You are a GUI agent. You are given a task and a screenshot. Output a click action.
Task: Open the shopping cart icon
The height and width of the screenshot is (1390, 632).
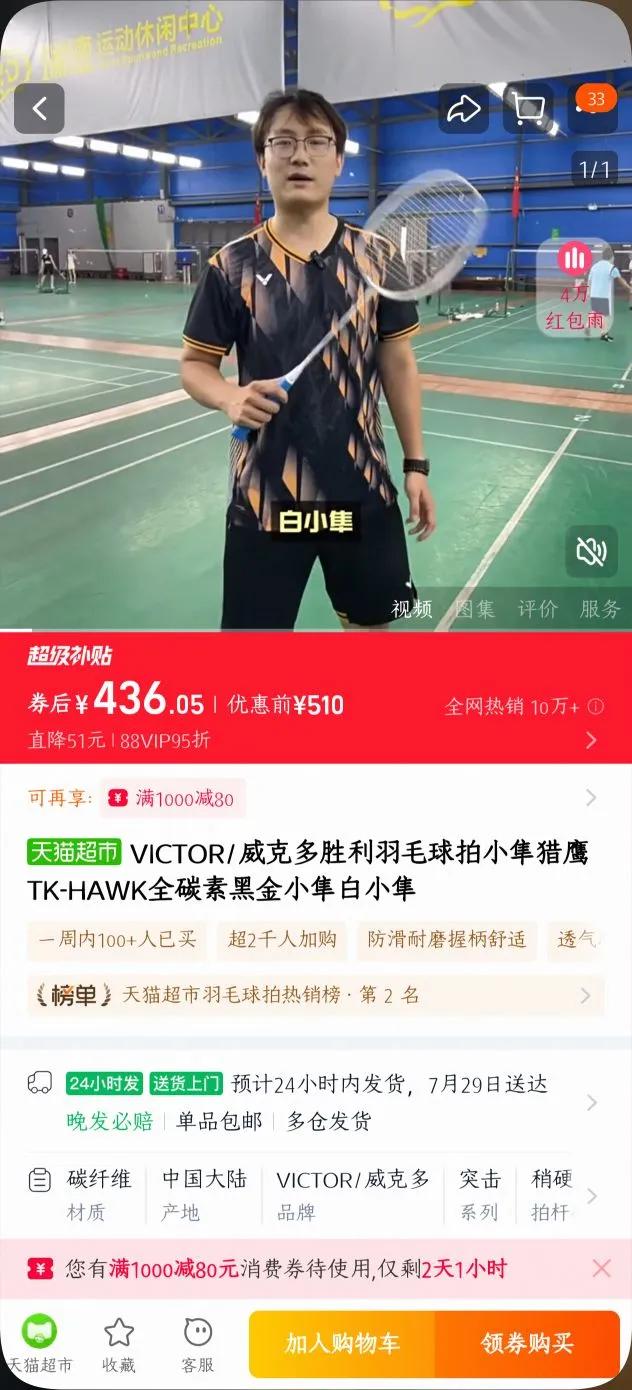[x=528, y=109]
